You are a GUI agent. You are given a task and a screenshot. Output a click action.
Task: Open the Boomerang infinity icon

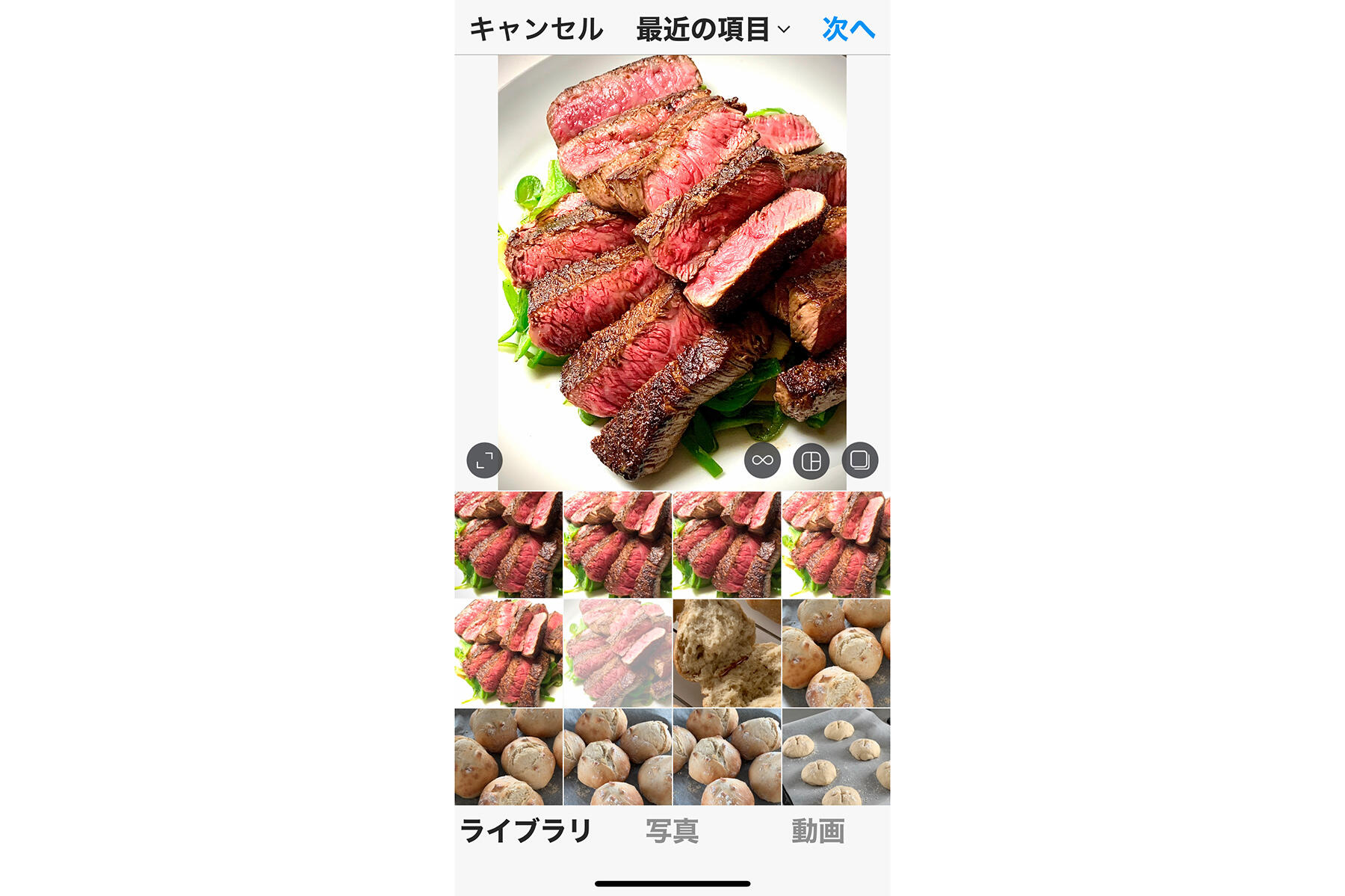coord(762,460)
